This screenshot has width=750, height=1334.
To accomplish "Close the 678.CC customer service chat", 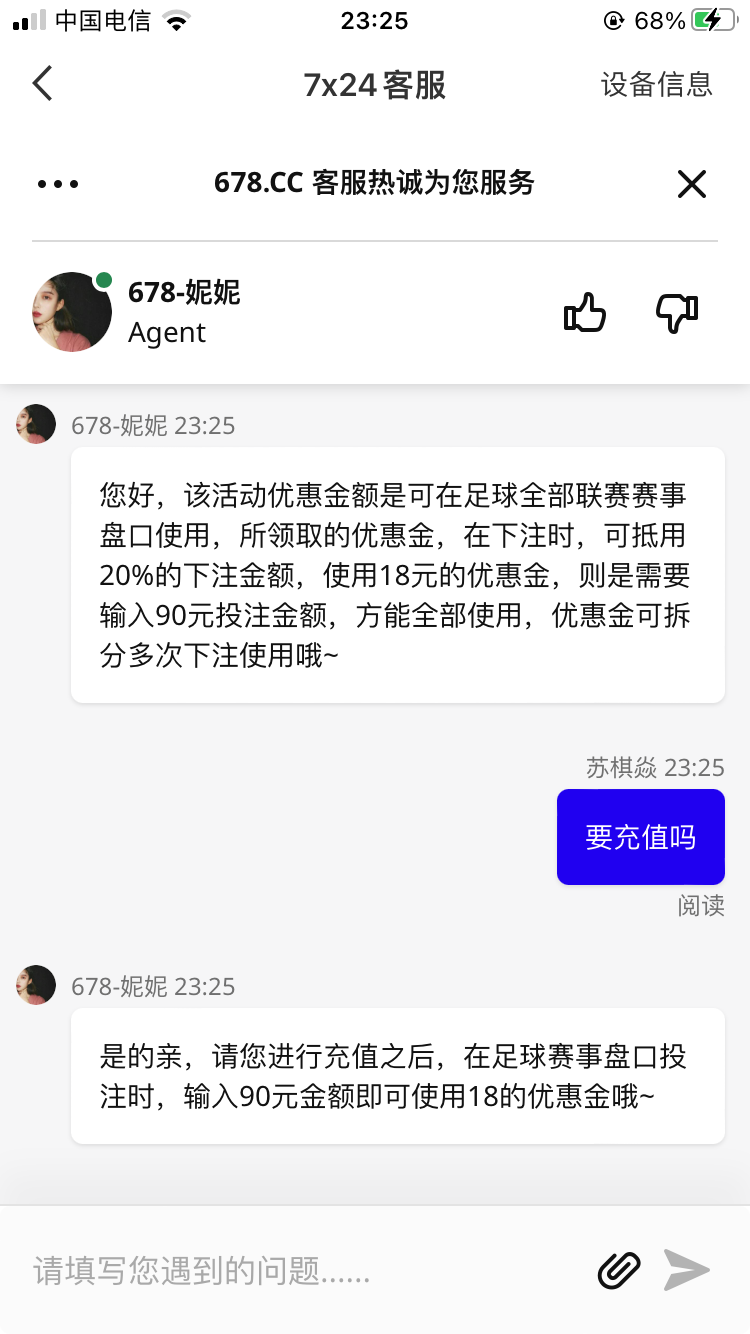I will tap(691, 184).
